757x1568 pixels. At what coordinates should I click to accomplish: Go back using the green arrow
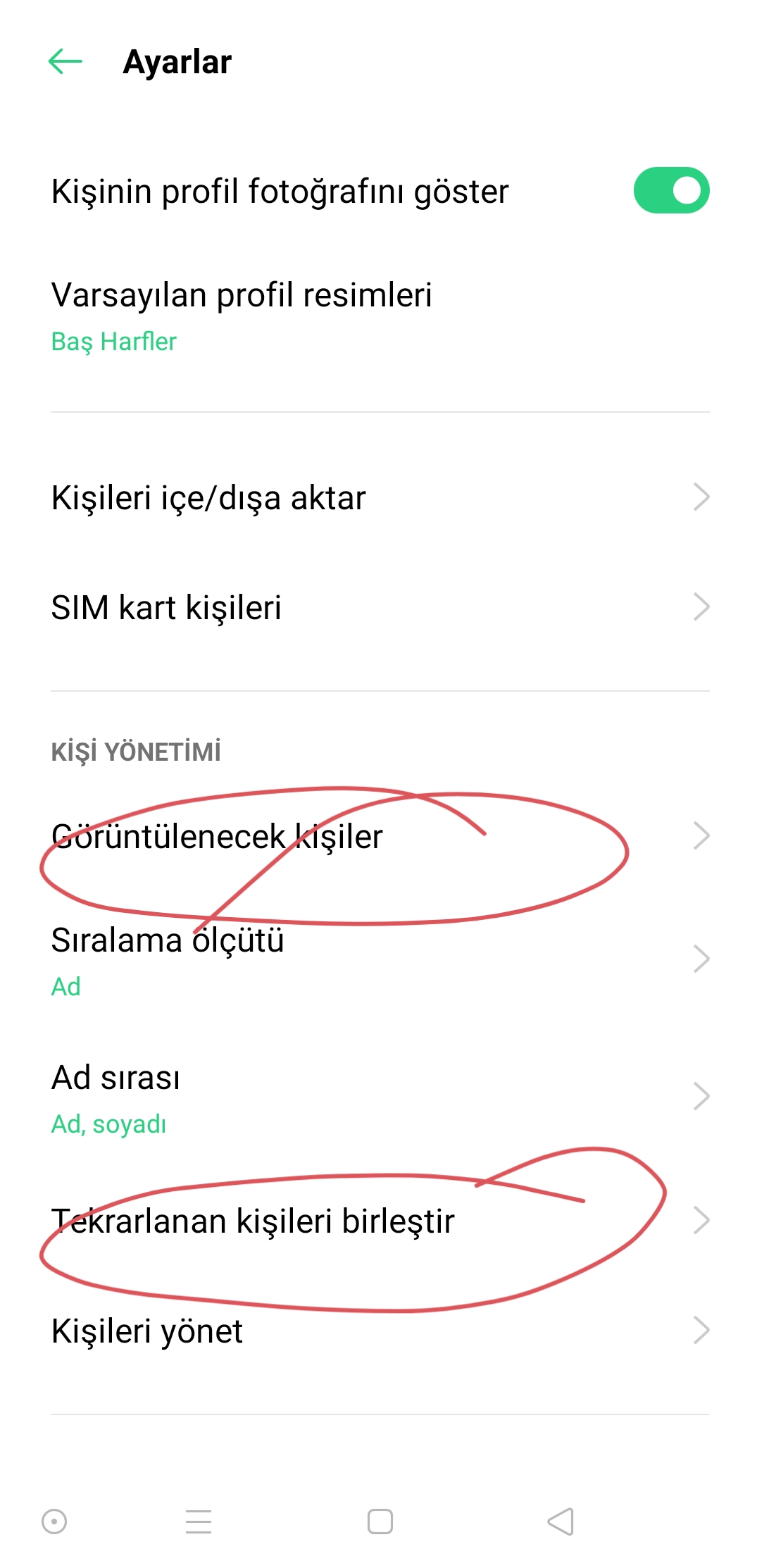point(65,62)
